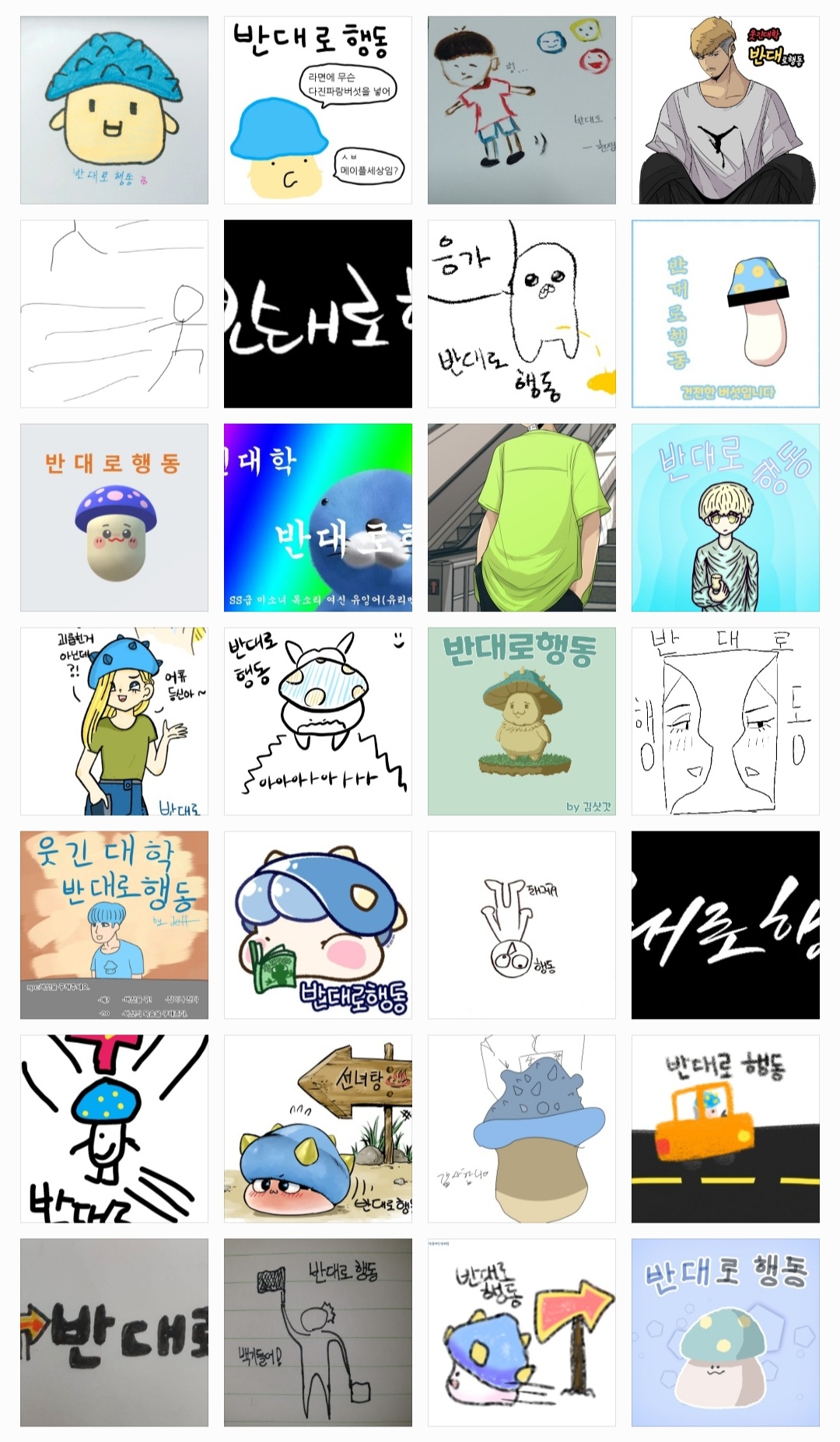The image size is (840, 1442).
Task: Open the brown mushroom tile by 김삿갓
Action: pyautogui.click(x=522, y=722)
